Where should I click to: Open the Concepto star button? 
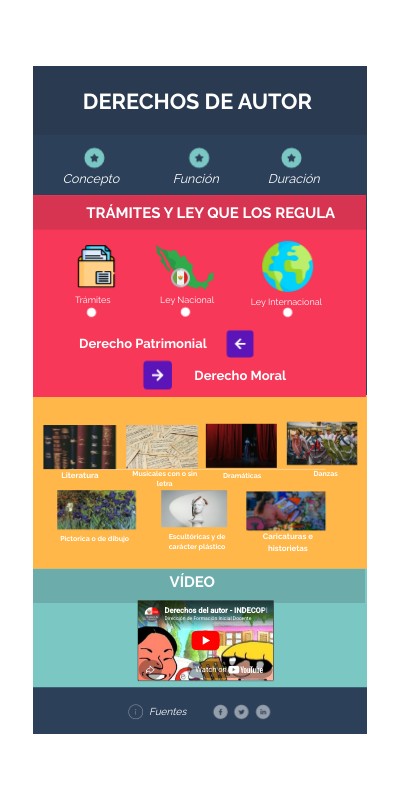click(x=94, y=158)
